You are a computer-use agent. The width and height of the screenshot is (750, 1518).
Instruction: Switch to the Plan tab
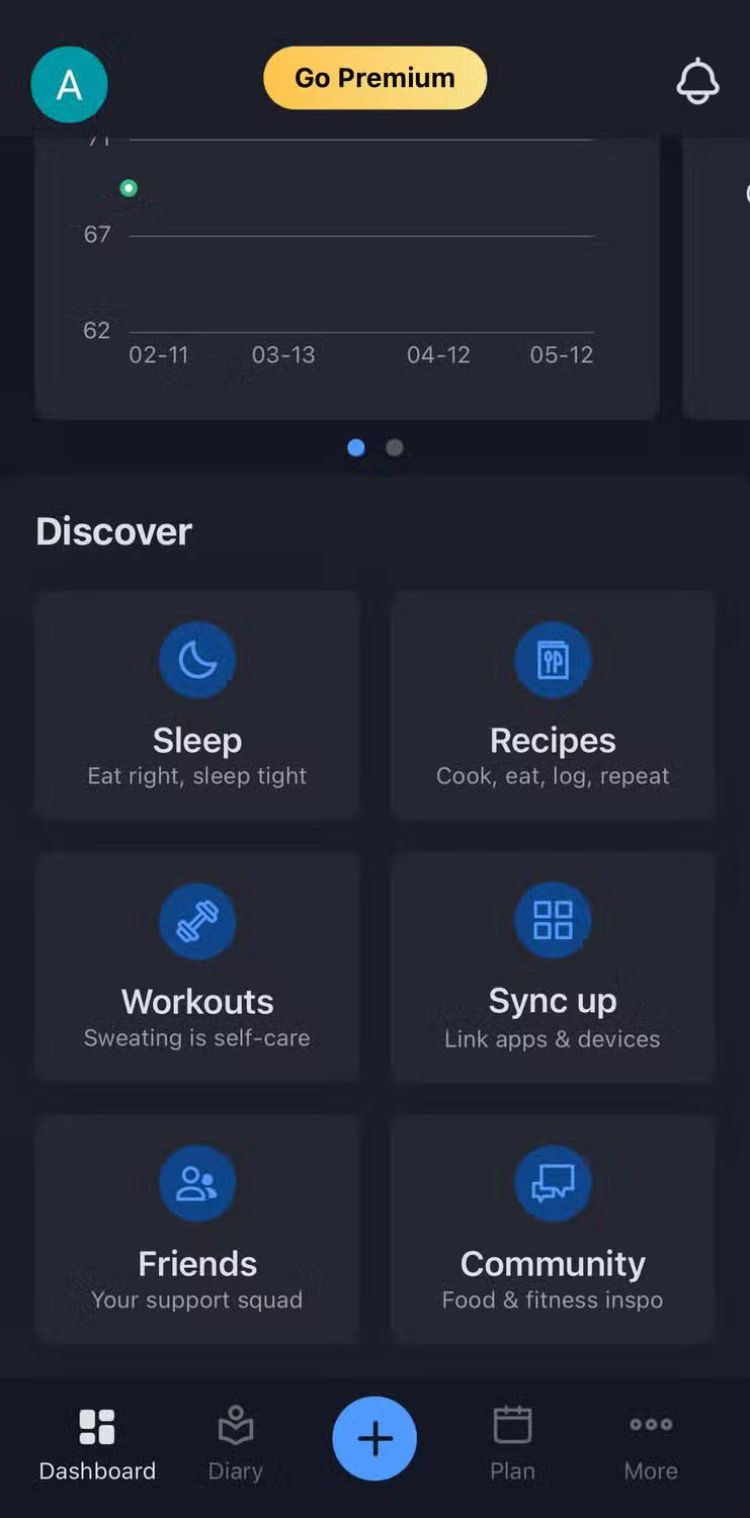512,1443
